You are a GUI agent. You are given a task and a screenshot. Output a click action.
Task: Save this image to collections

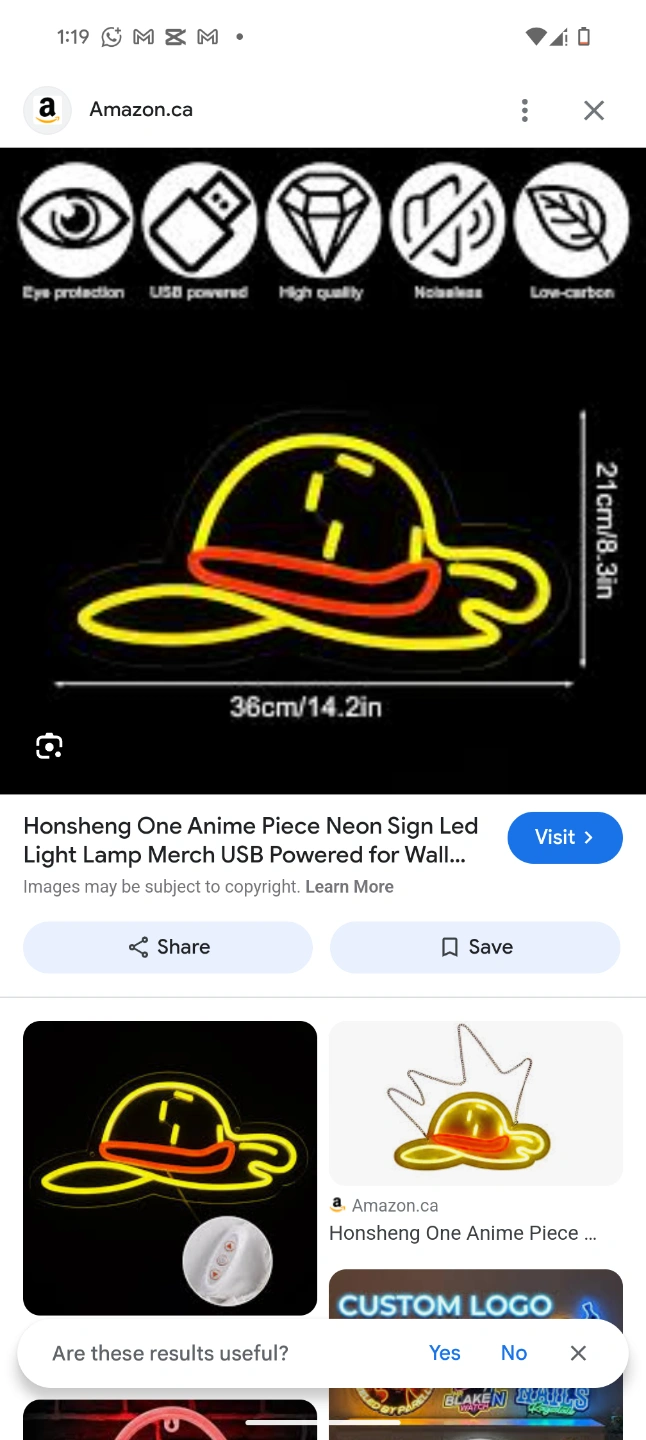[x=475, y=947]
